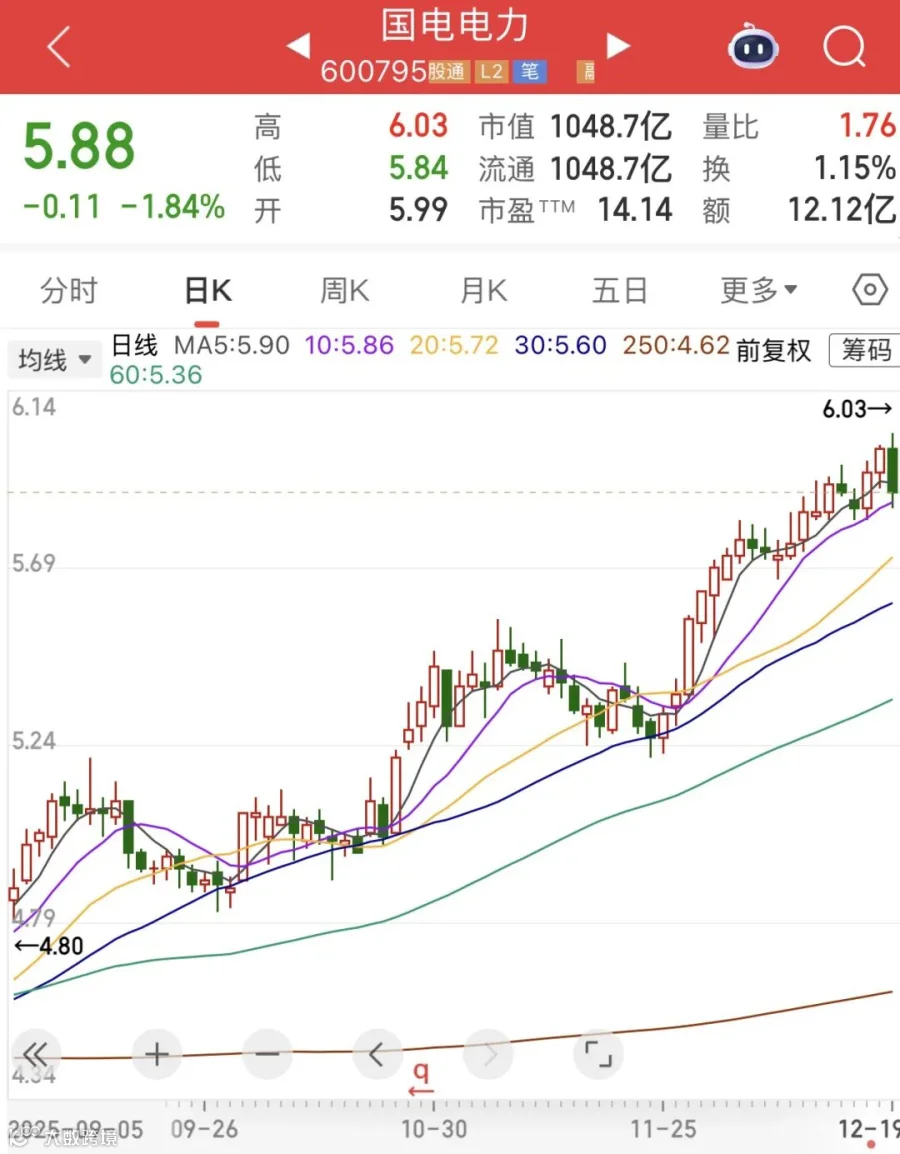
Task: Open chart settings hexagon icon
Action: 870,290
